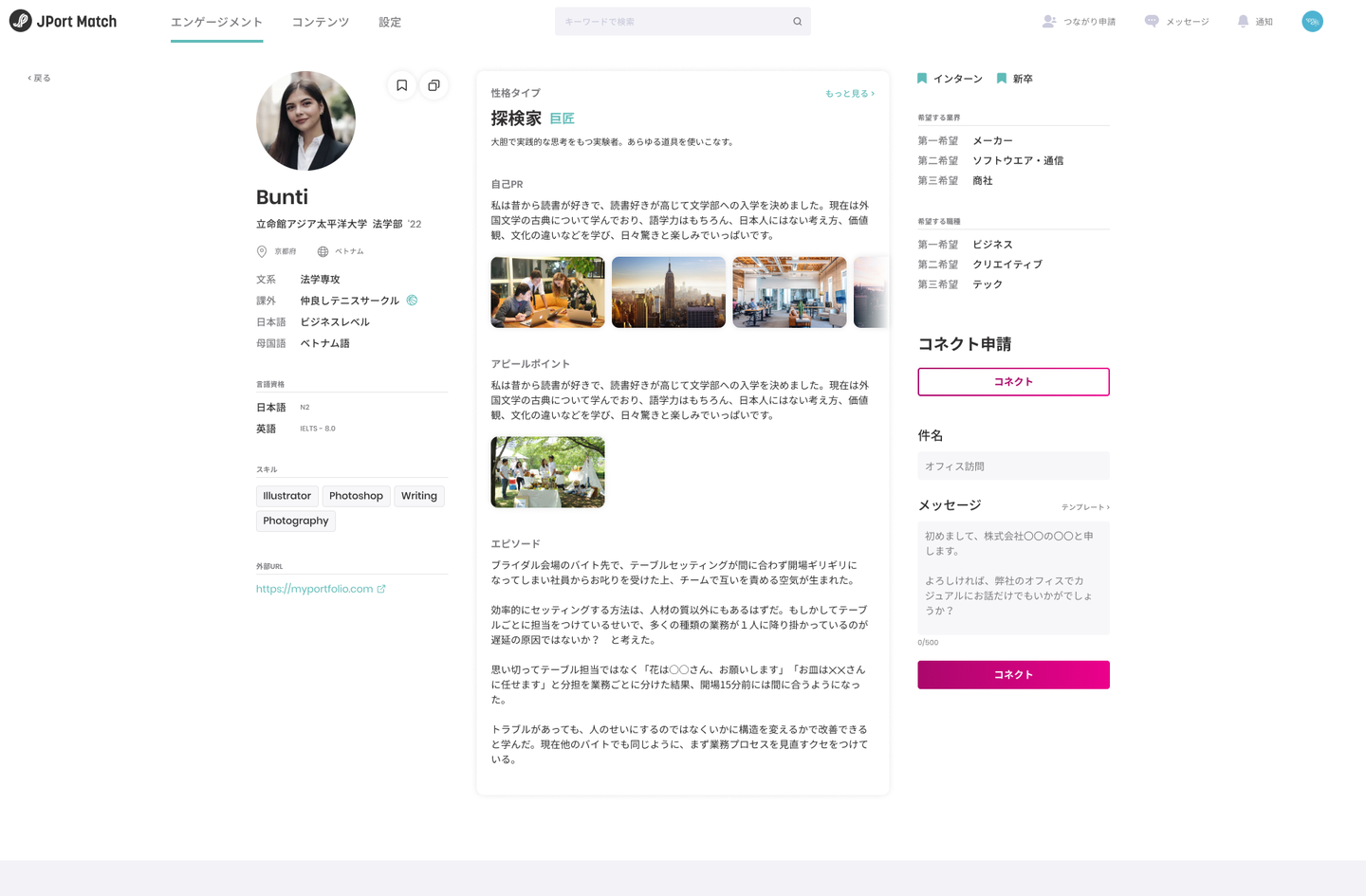The height and width of the screenshot is (896, 1366).
Task: Tap the copy icon beside the bookmark
Action: pos(434,85)
